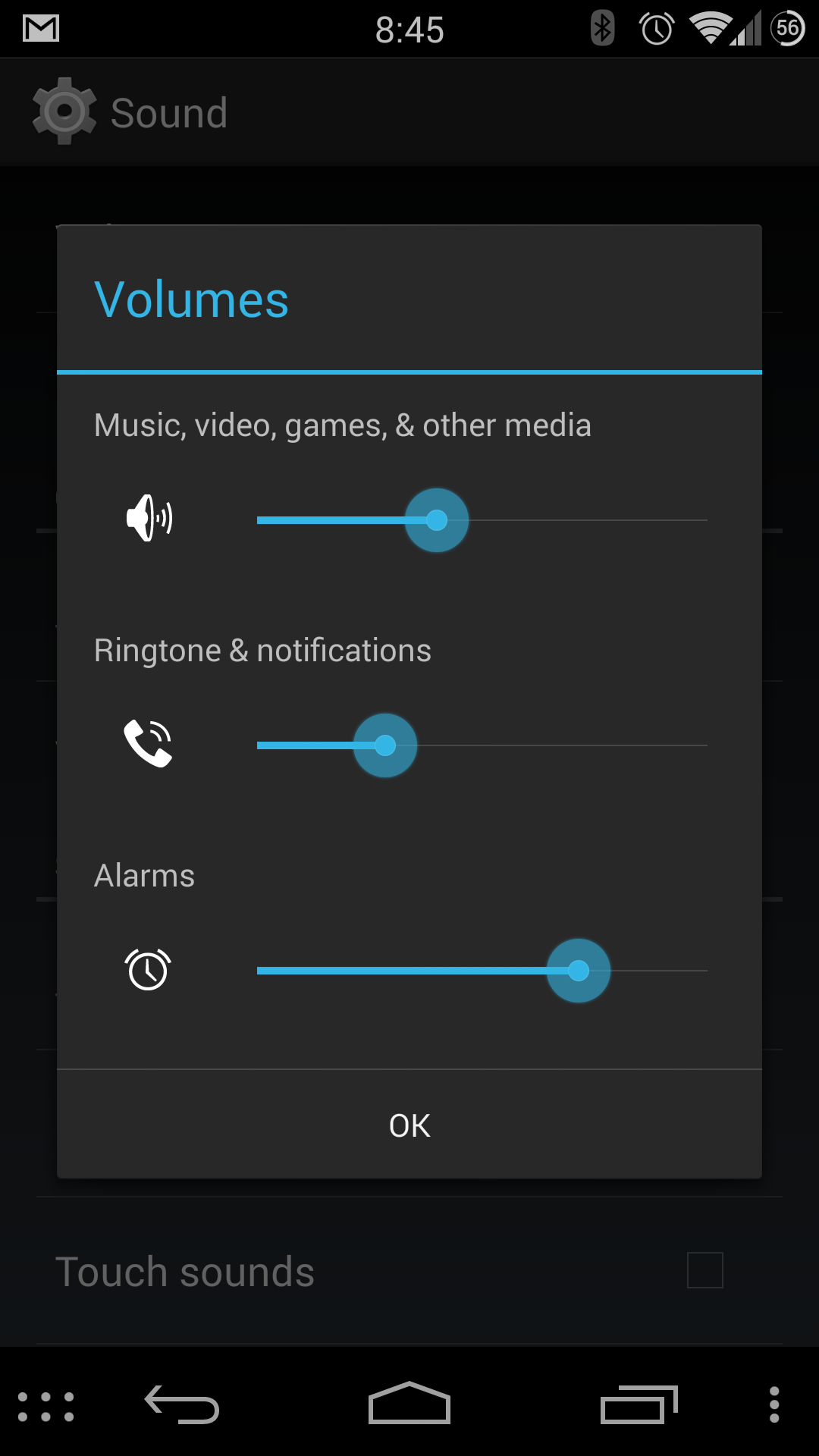Screen dimensions: 819x1456
Task: Tap the media volume slider
Action: (x=482, y=520)
